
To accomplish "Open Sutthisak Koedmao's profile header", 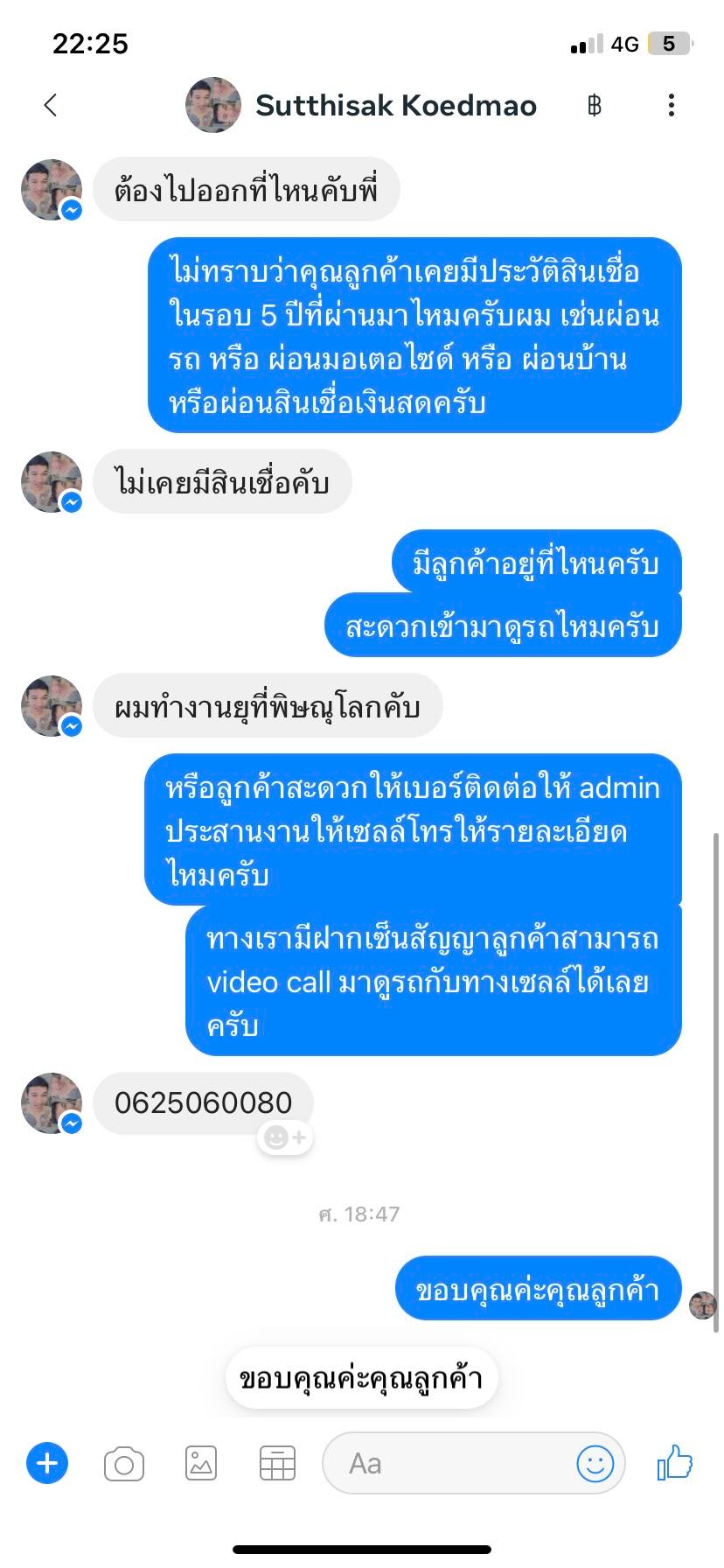I will 361,106.
